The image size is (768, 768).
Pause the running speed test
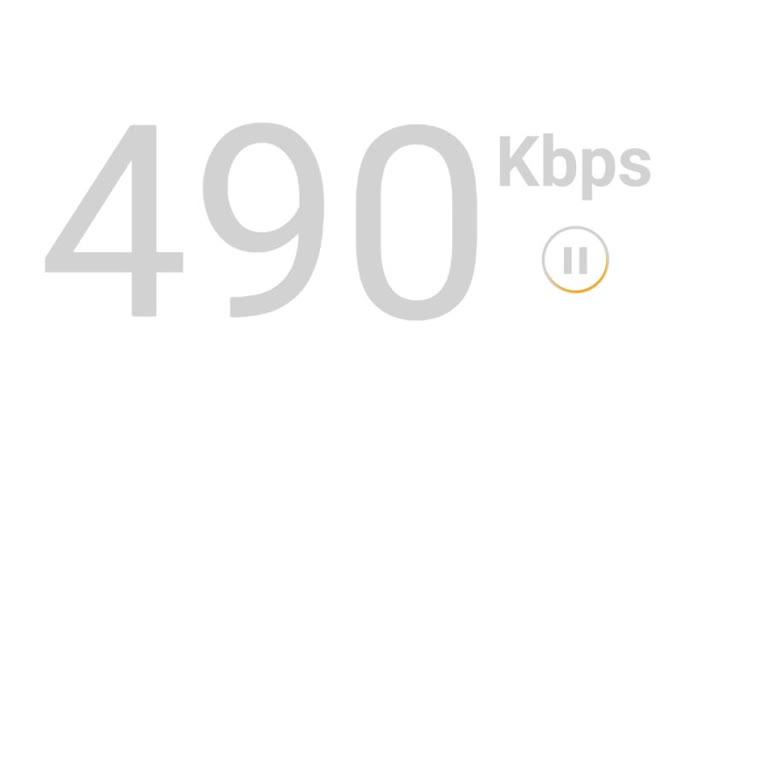[575, 260]
